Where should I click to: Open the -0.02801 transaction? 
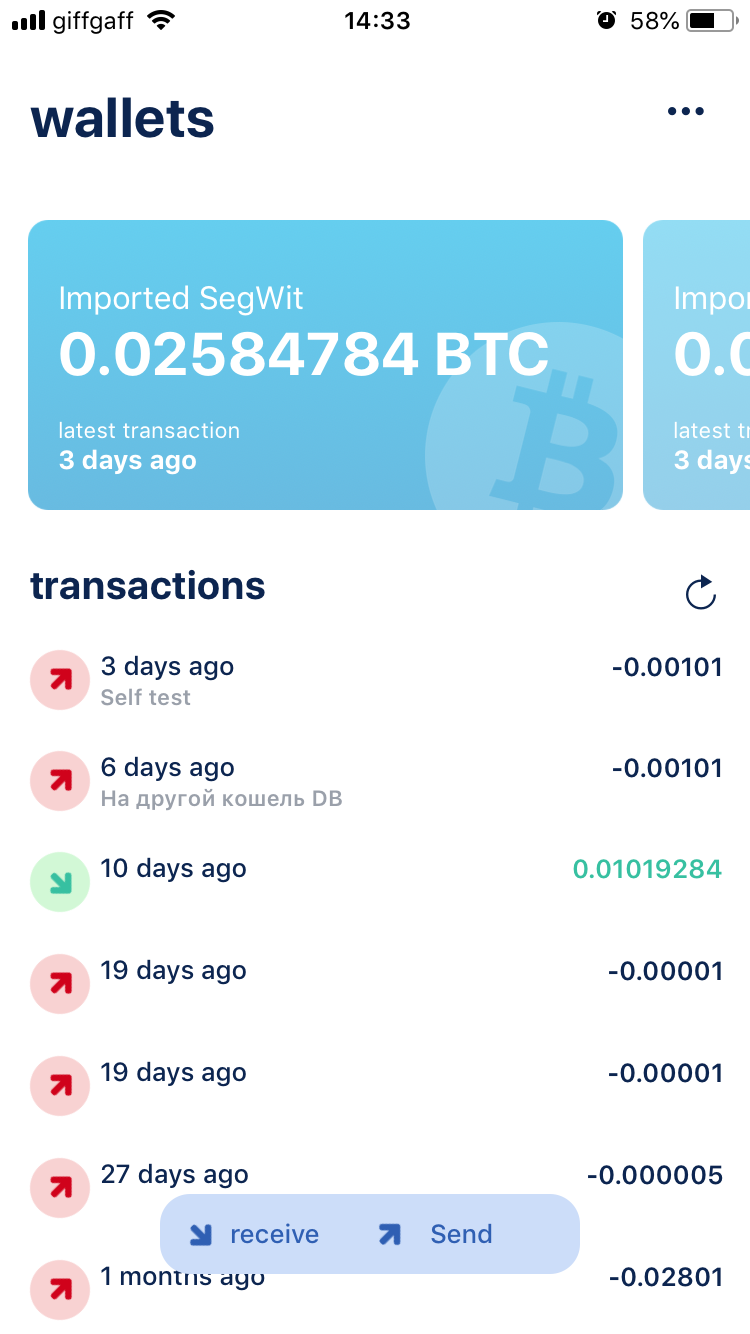(x=375, y=1290)
